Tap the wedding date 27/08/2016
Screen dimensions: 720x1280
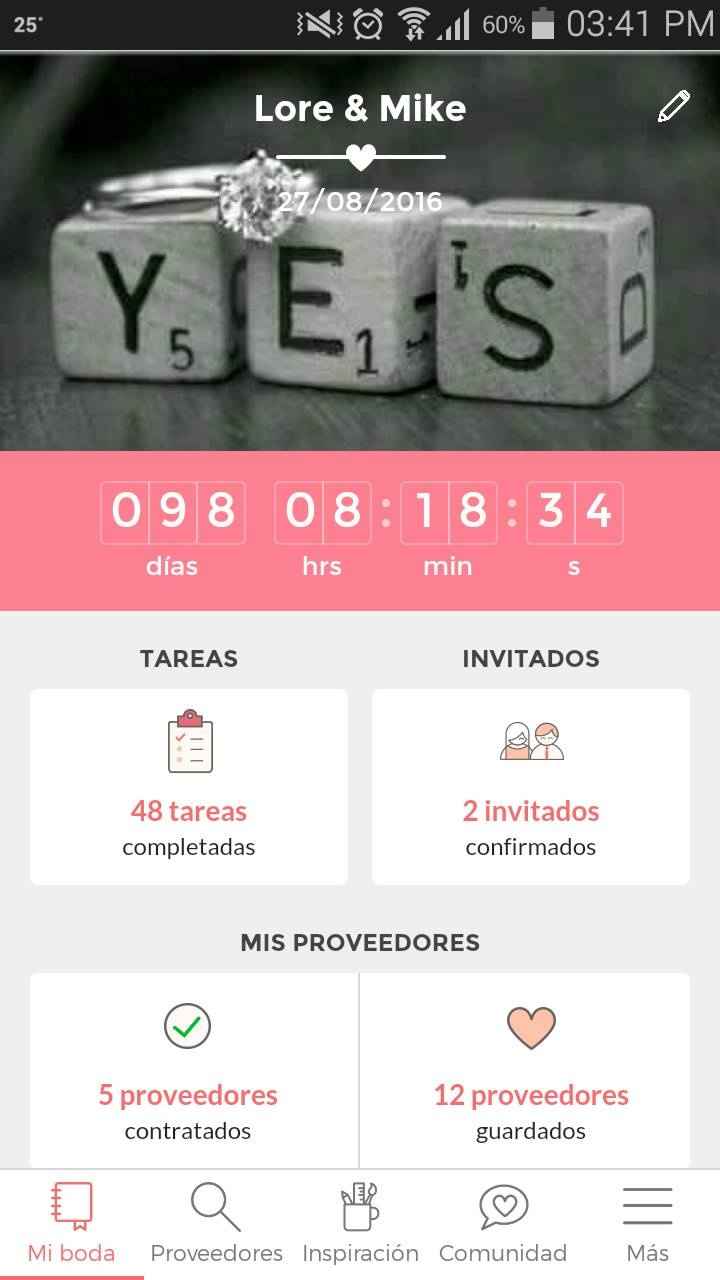[360, 200]
